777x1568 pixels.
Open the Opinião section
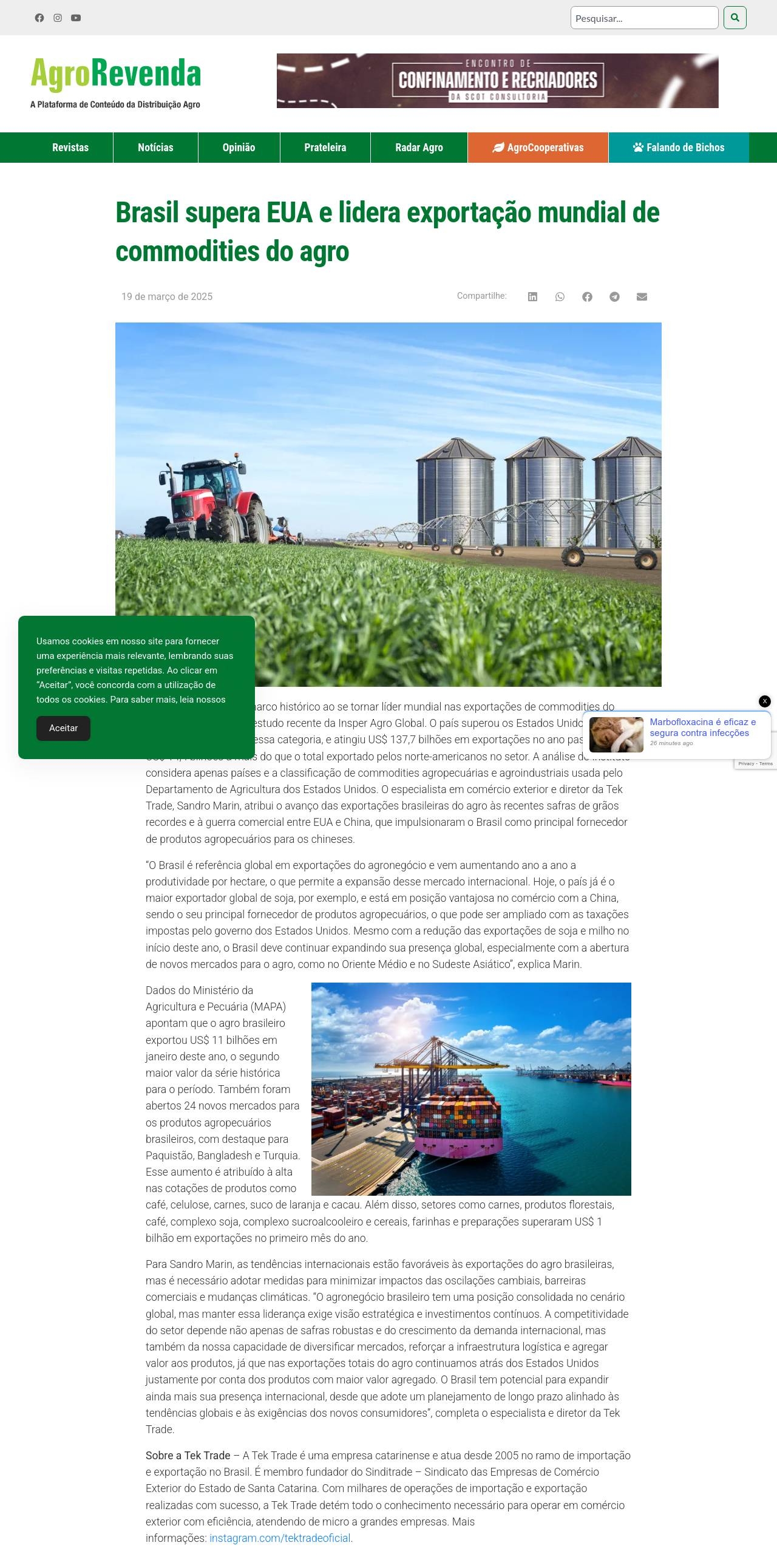point(239,148)
